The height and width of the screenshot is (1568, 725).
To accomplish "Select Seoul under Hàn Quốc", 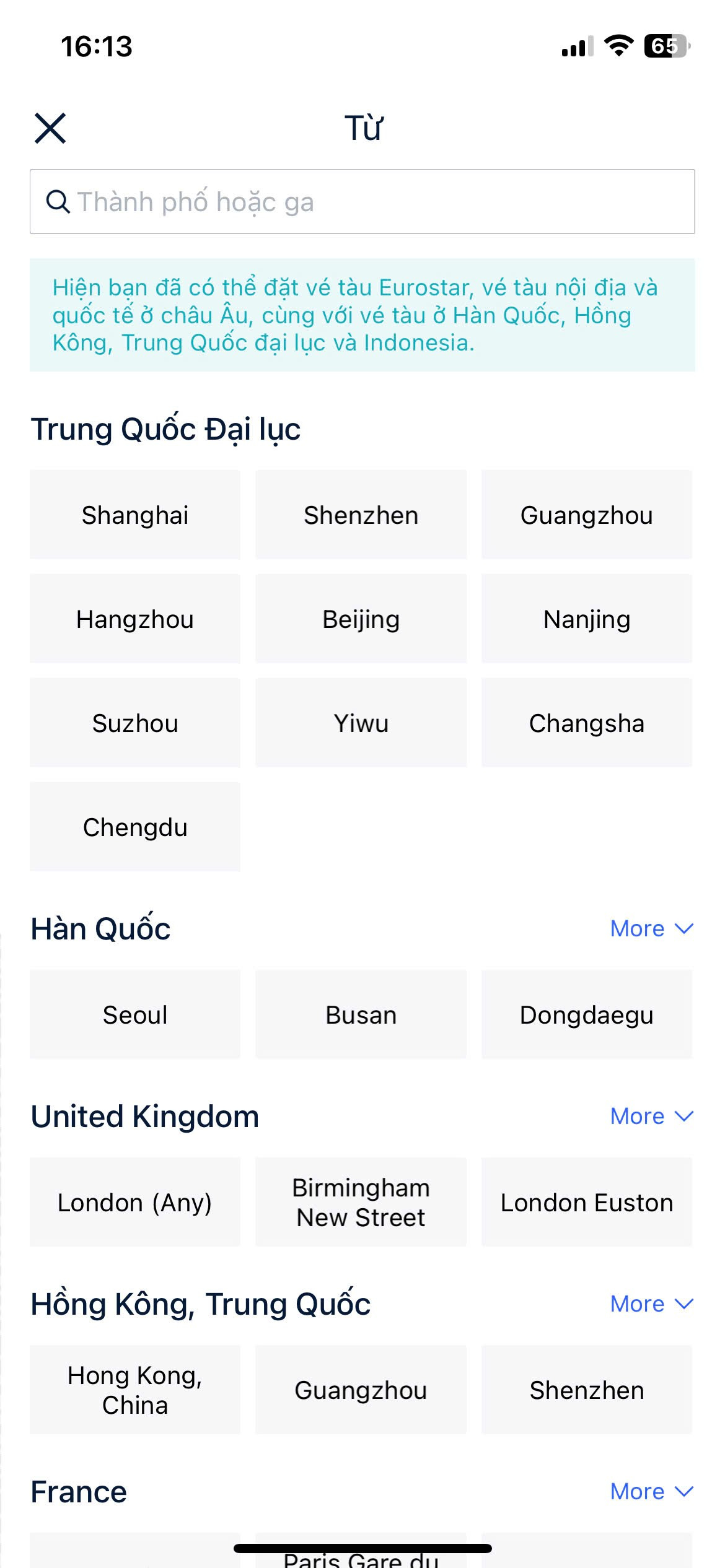I will 134,1014.
